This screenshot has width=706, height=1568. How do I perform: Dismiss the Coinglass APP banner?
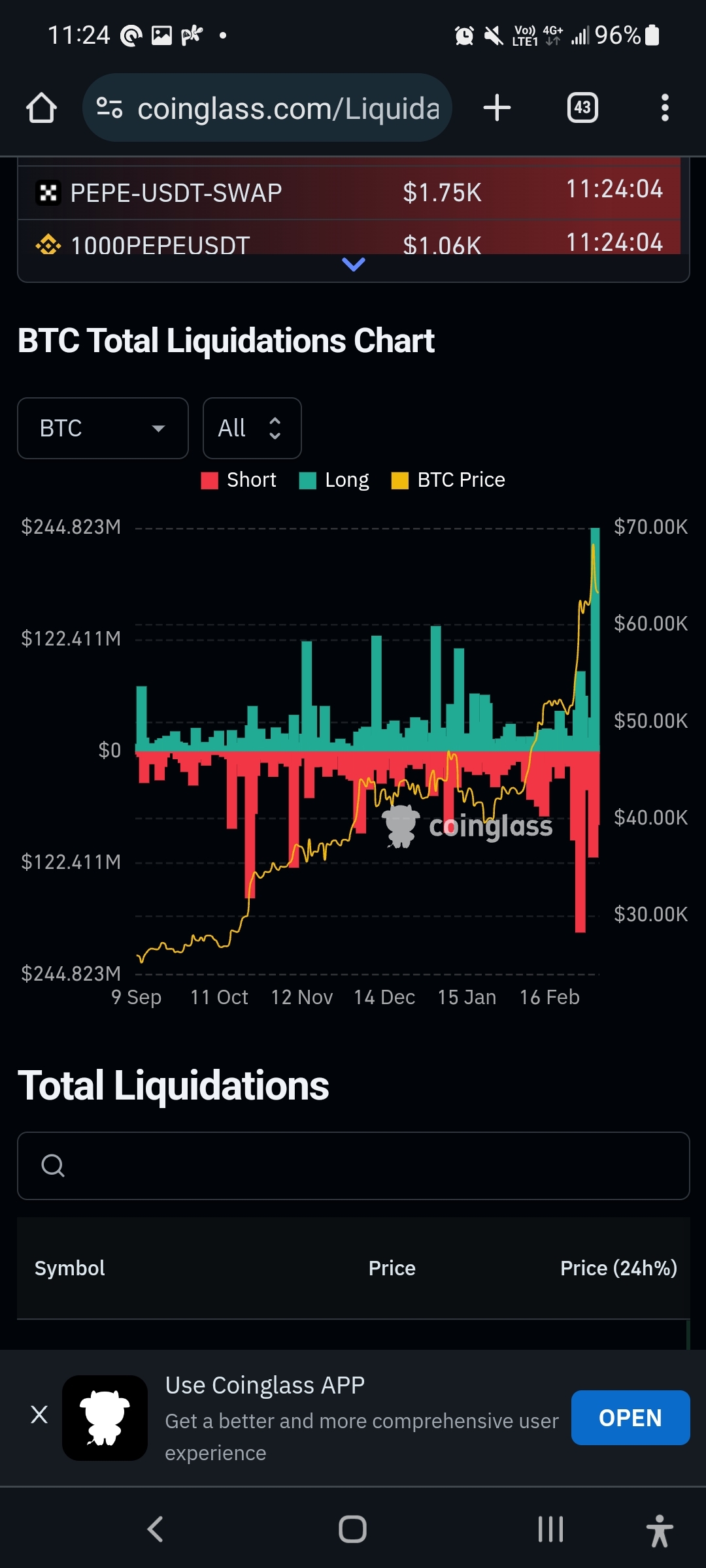tap(39, 1414)
